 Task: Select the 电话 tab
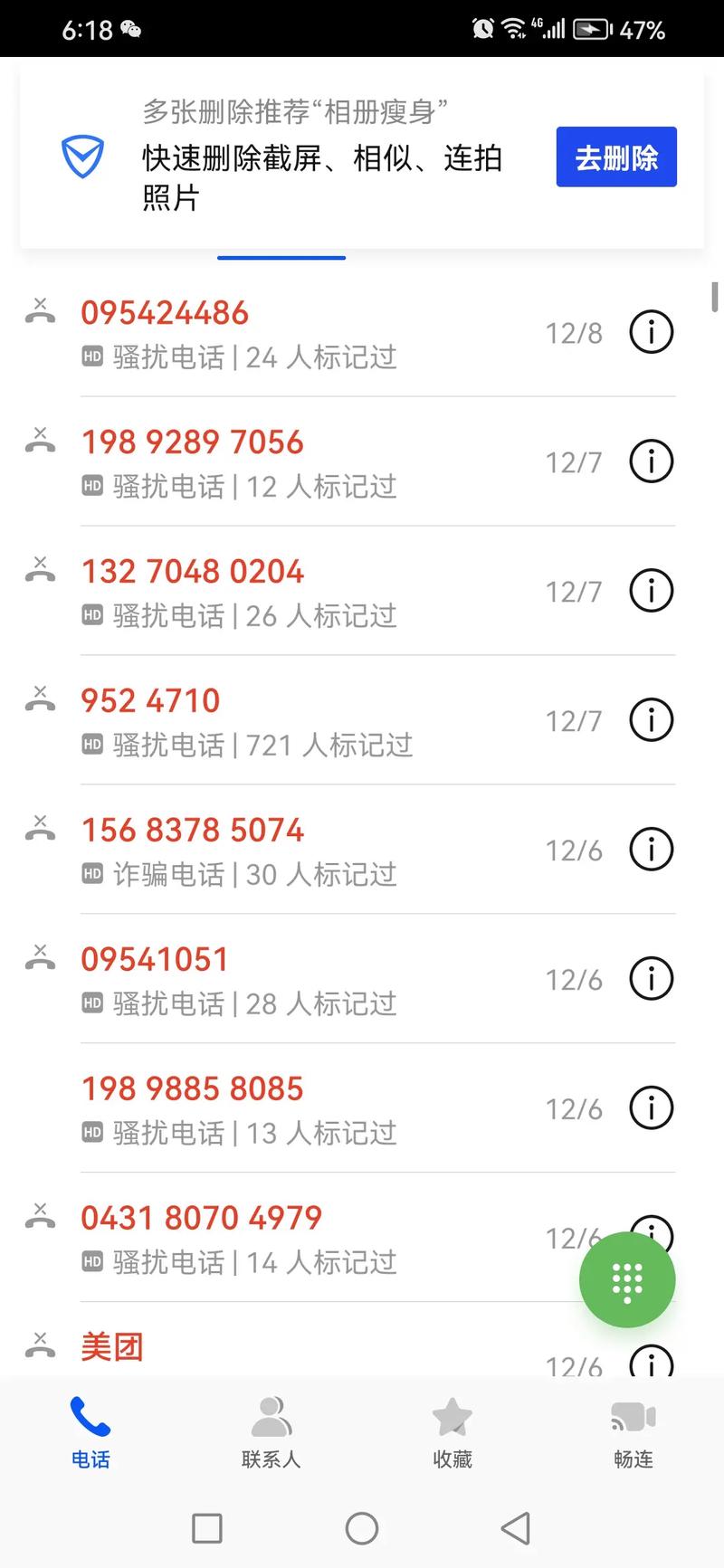click(90, 1433)
